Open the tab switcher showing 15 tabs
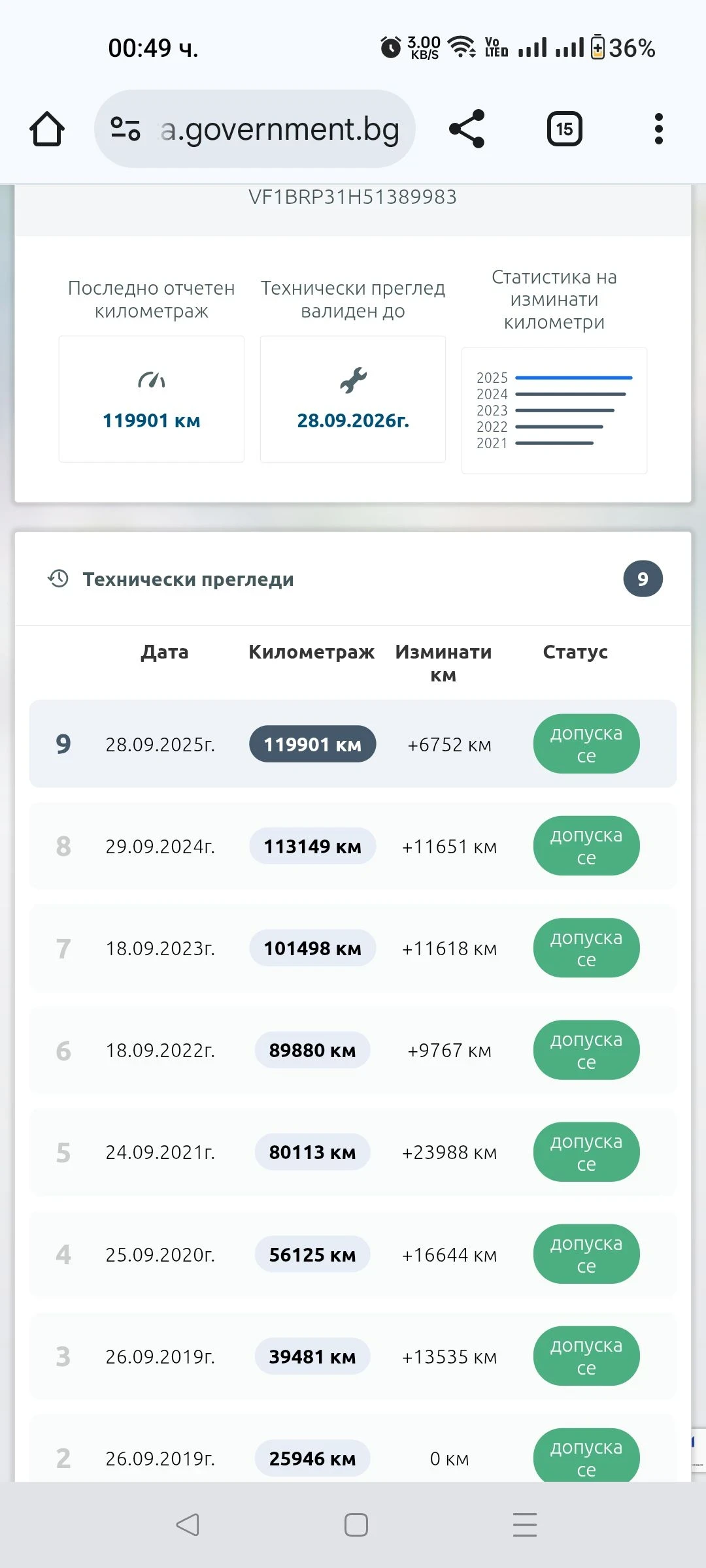 pos(564,129)
